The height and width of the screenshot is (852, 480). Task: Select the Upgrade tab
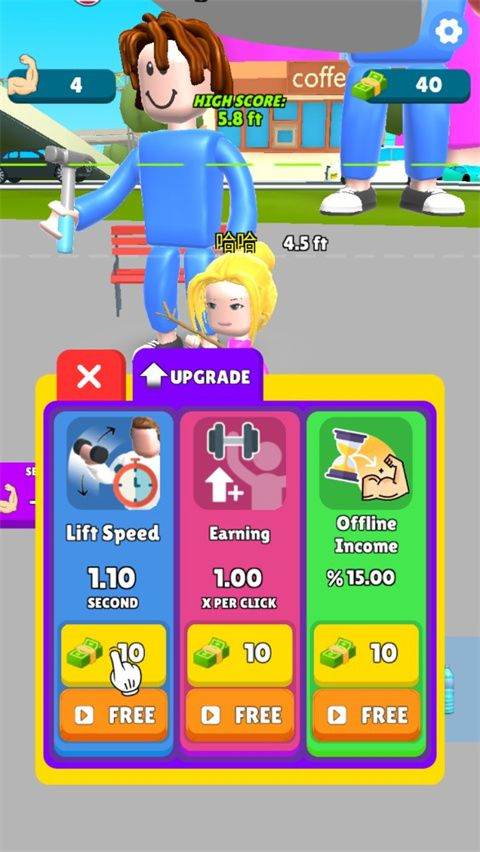[x=198, y=376]
